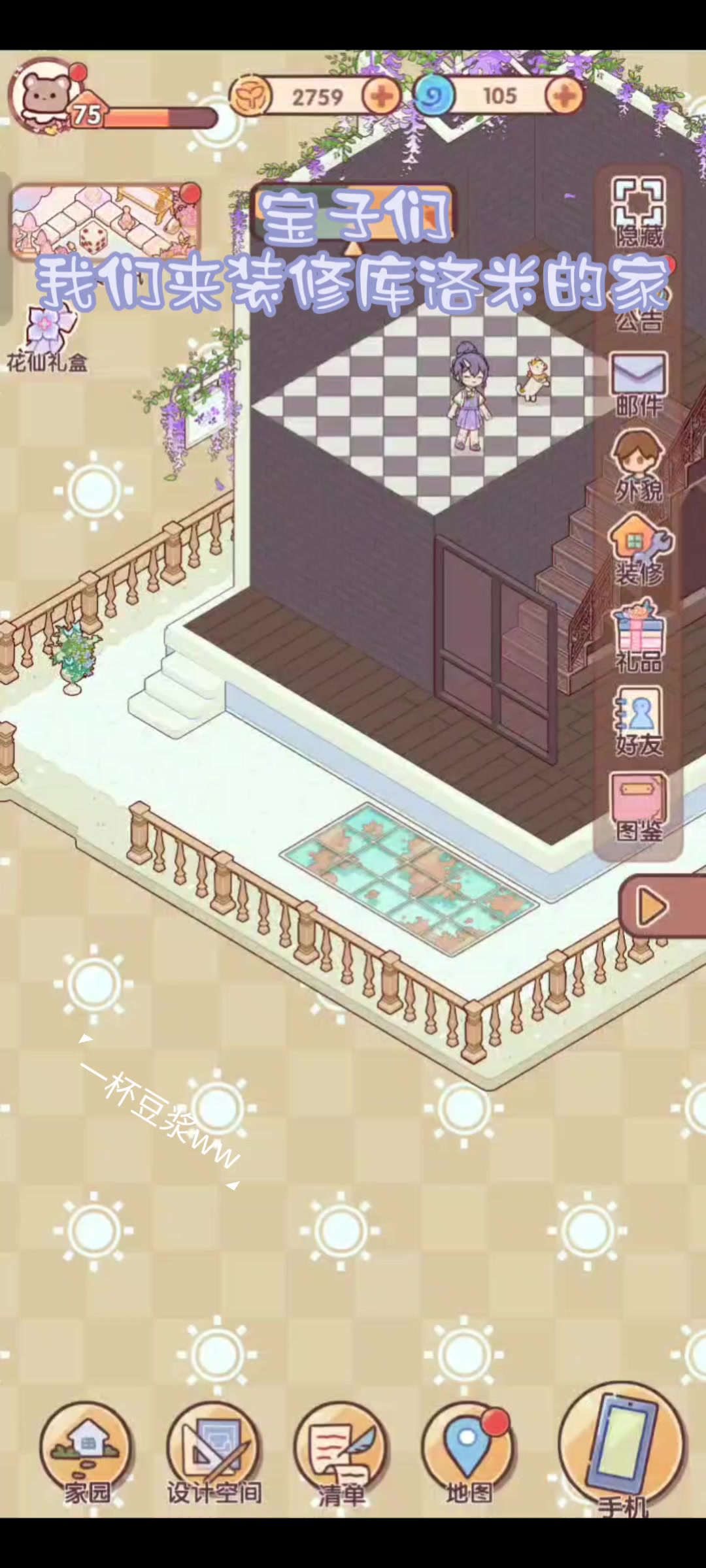Open the board game event banner

pos(105,221)
